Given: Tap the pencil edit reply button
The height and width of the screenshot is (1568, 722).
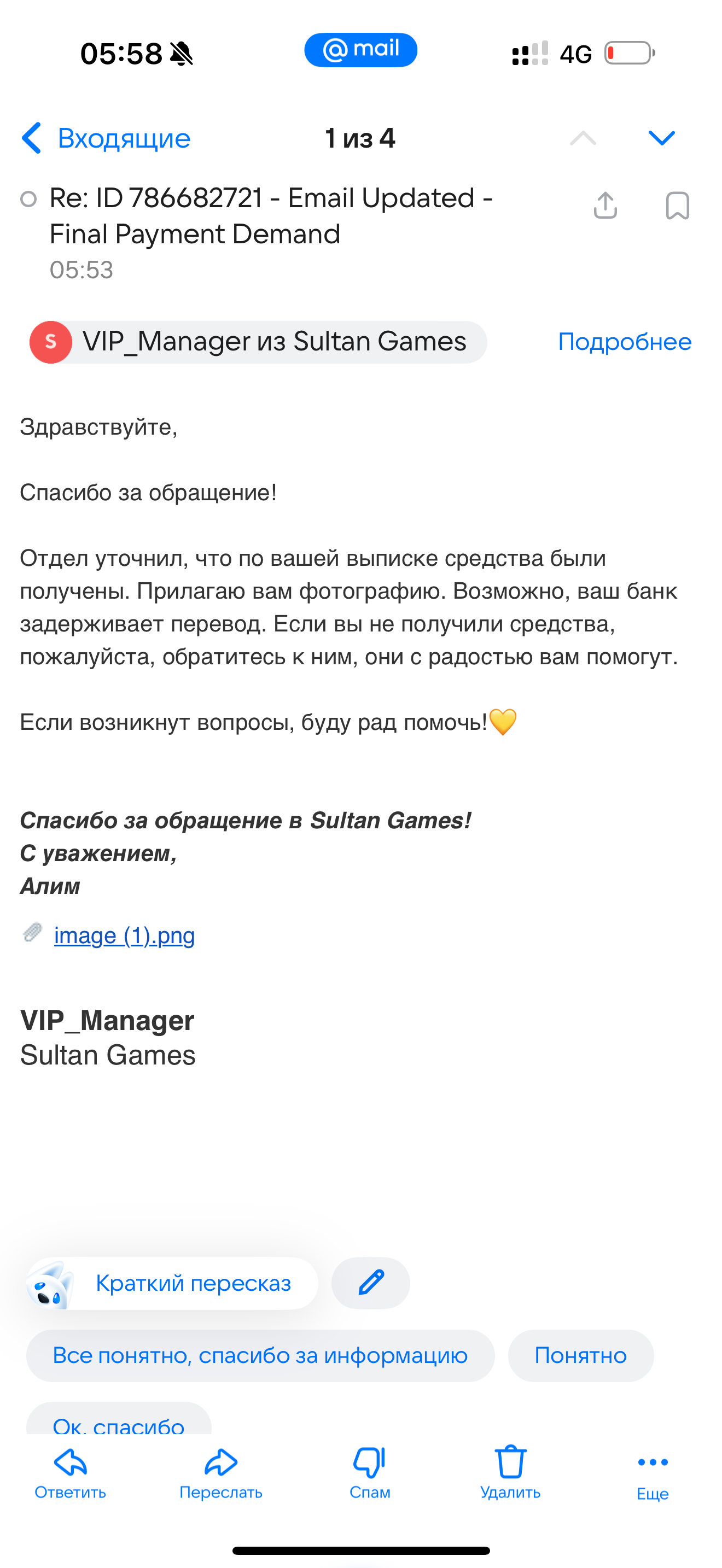Looking at the screenshot, I should point(370,1283).
